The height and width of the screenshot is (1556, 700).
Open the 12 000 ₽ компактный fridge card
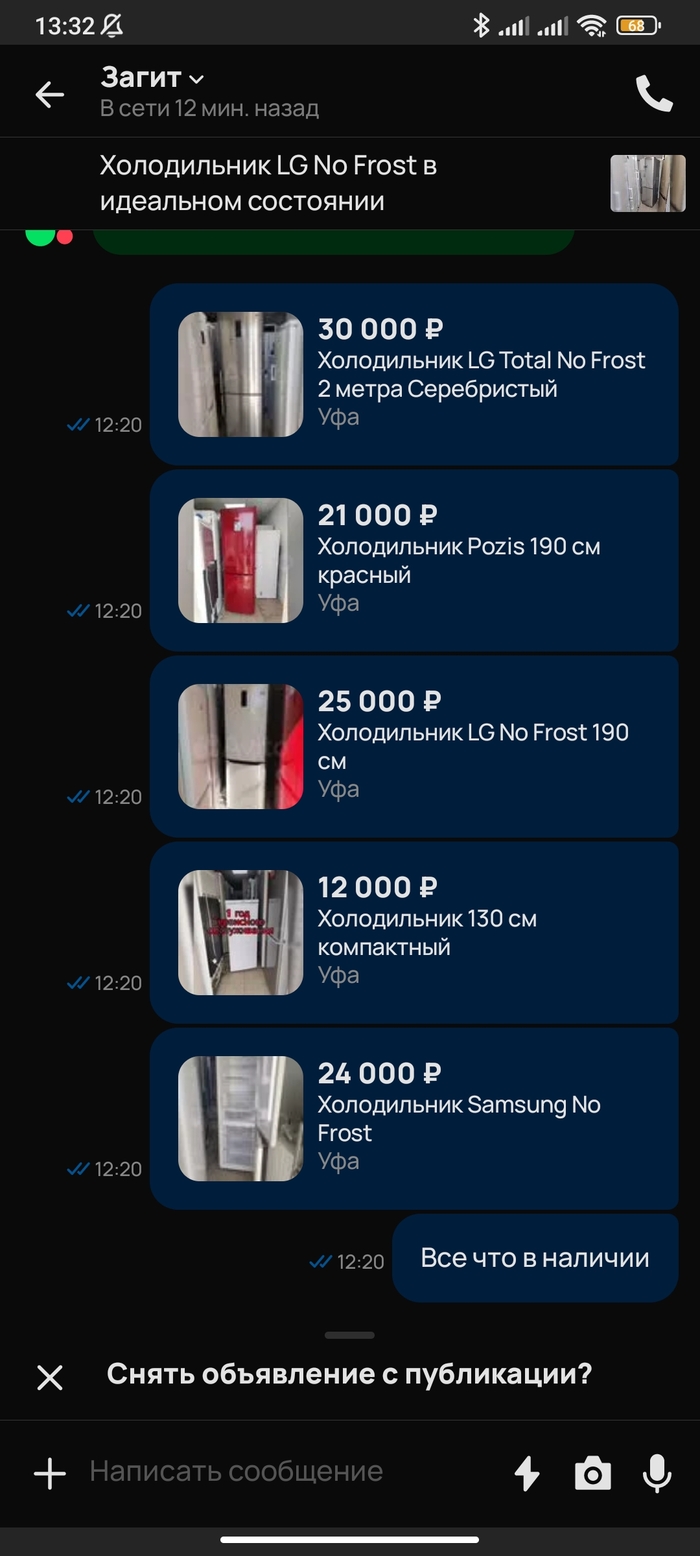pyautogui.click(x=414, y=932)
